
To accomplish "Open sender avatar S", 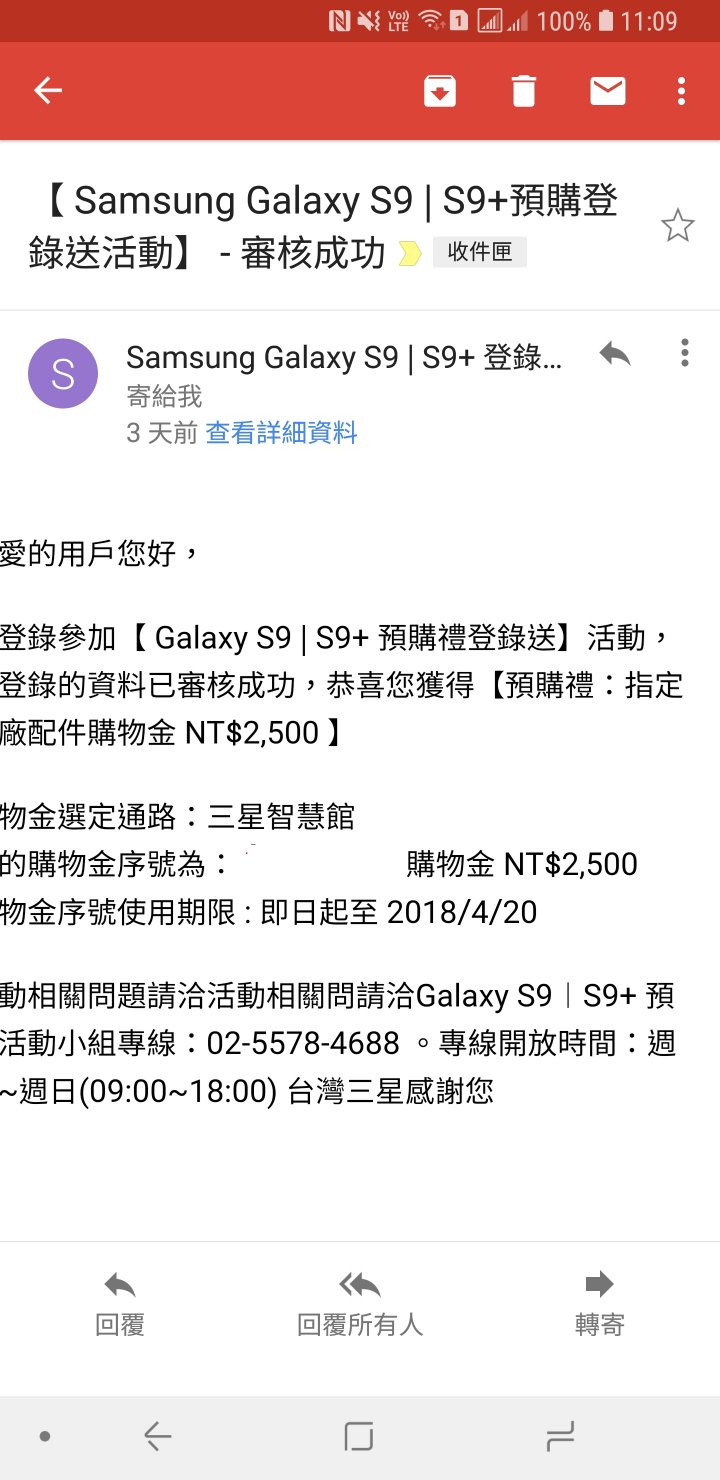I will [63, 374].
